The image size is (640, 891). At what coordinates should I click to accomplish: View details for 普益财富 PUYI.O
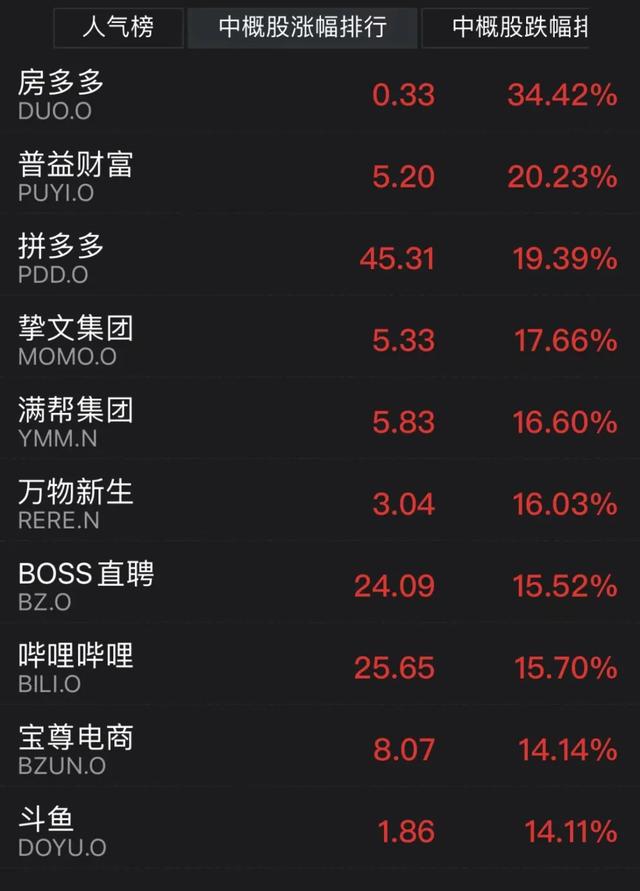click(x=318, y=177)
